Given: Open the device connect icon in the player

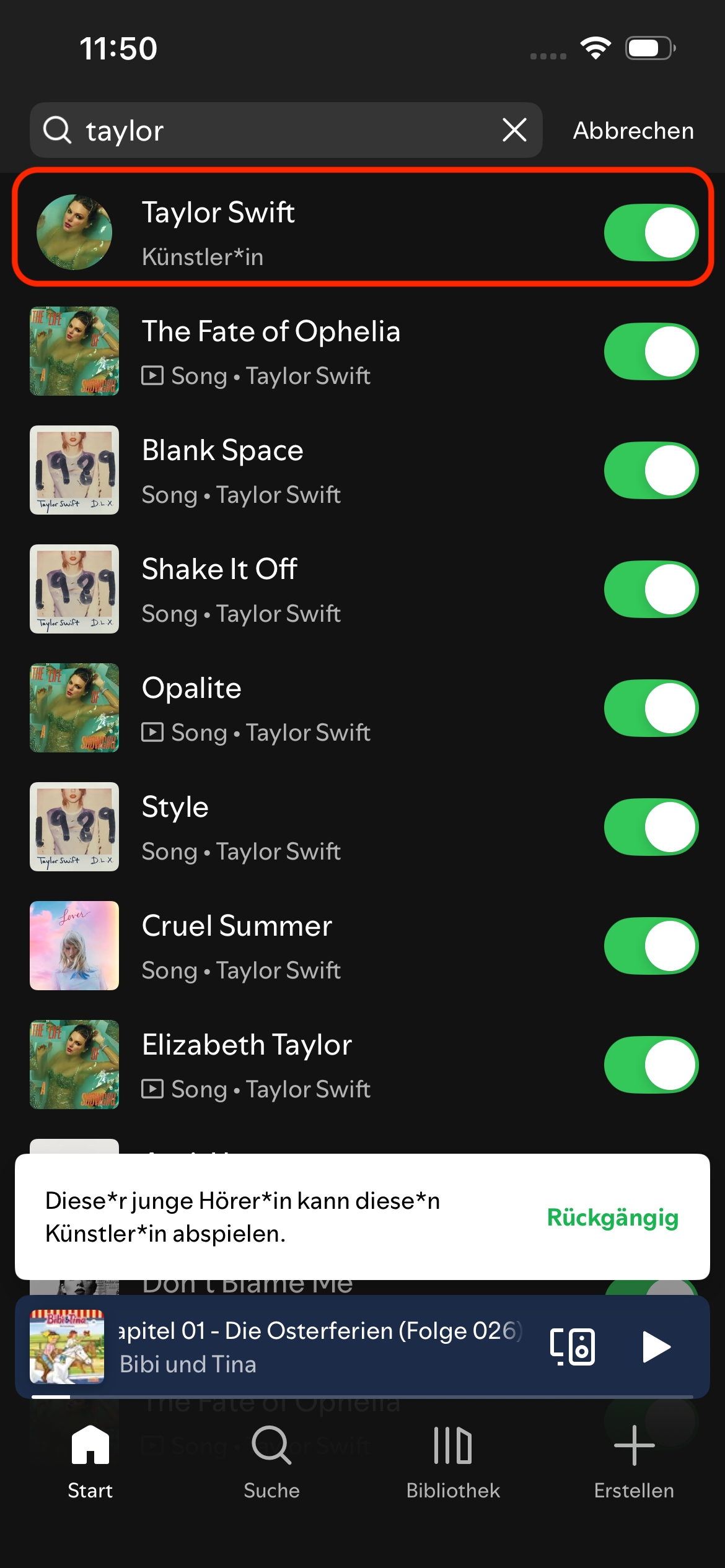Looking at the screenshot, I should pos(573,1346).
